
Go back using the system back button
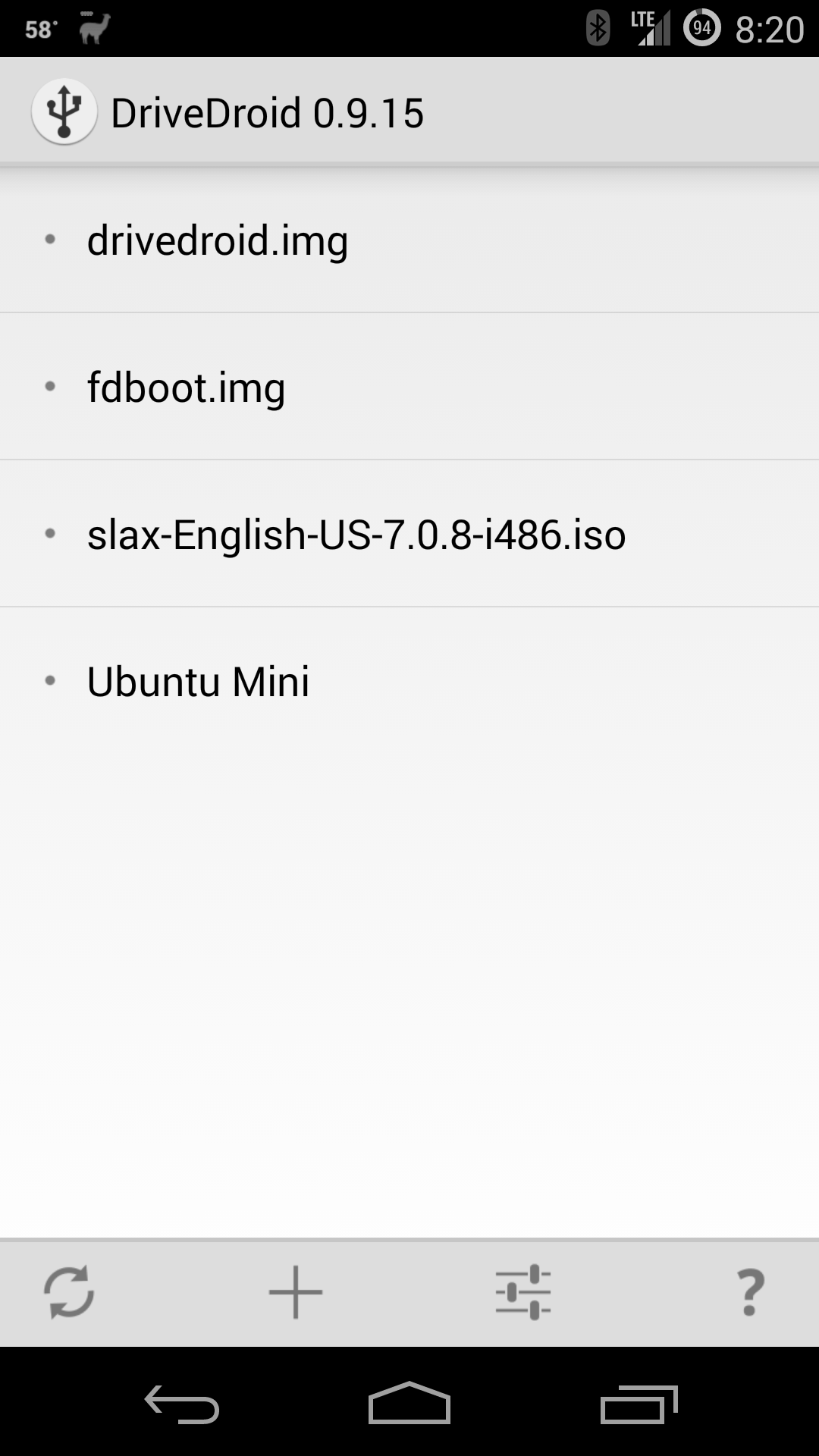(182, 1404)
